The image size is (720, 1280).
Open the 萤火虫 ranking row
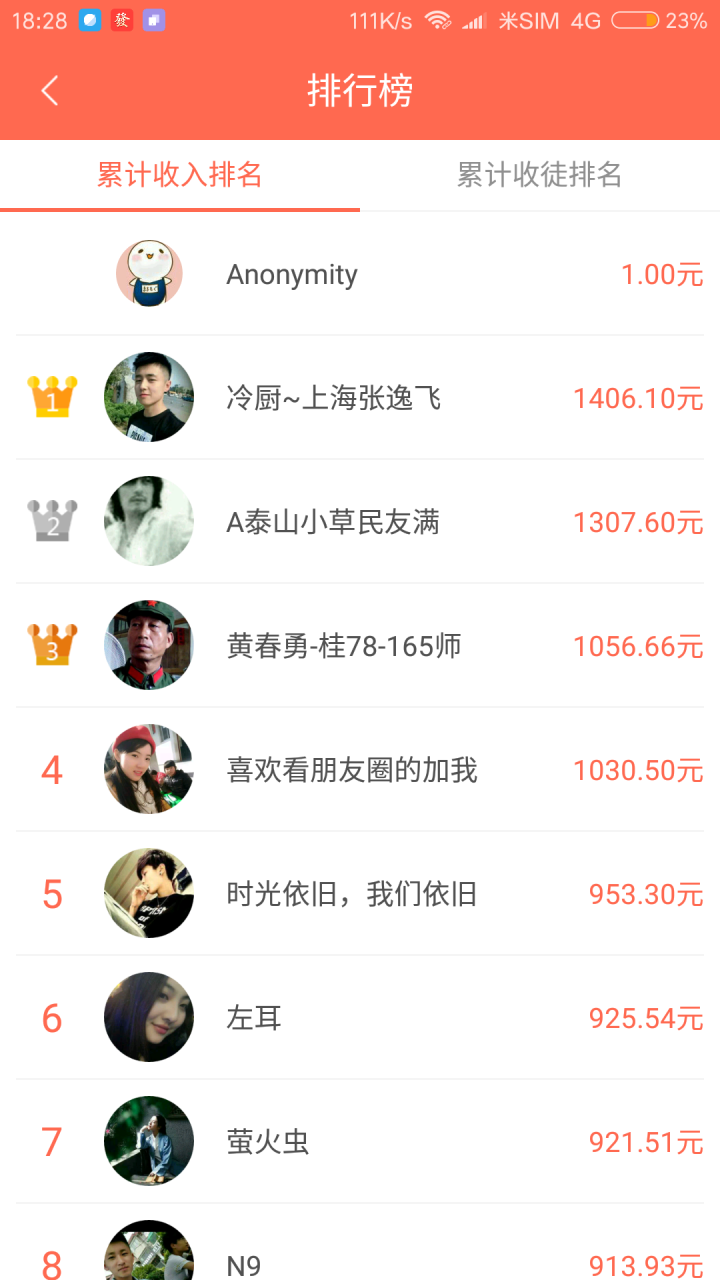(x=360, y=1142)
